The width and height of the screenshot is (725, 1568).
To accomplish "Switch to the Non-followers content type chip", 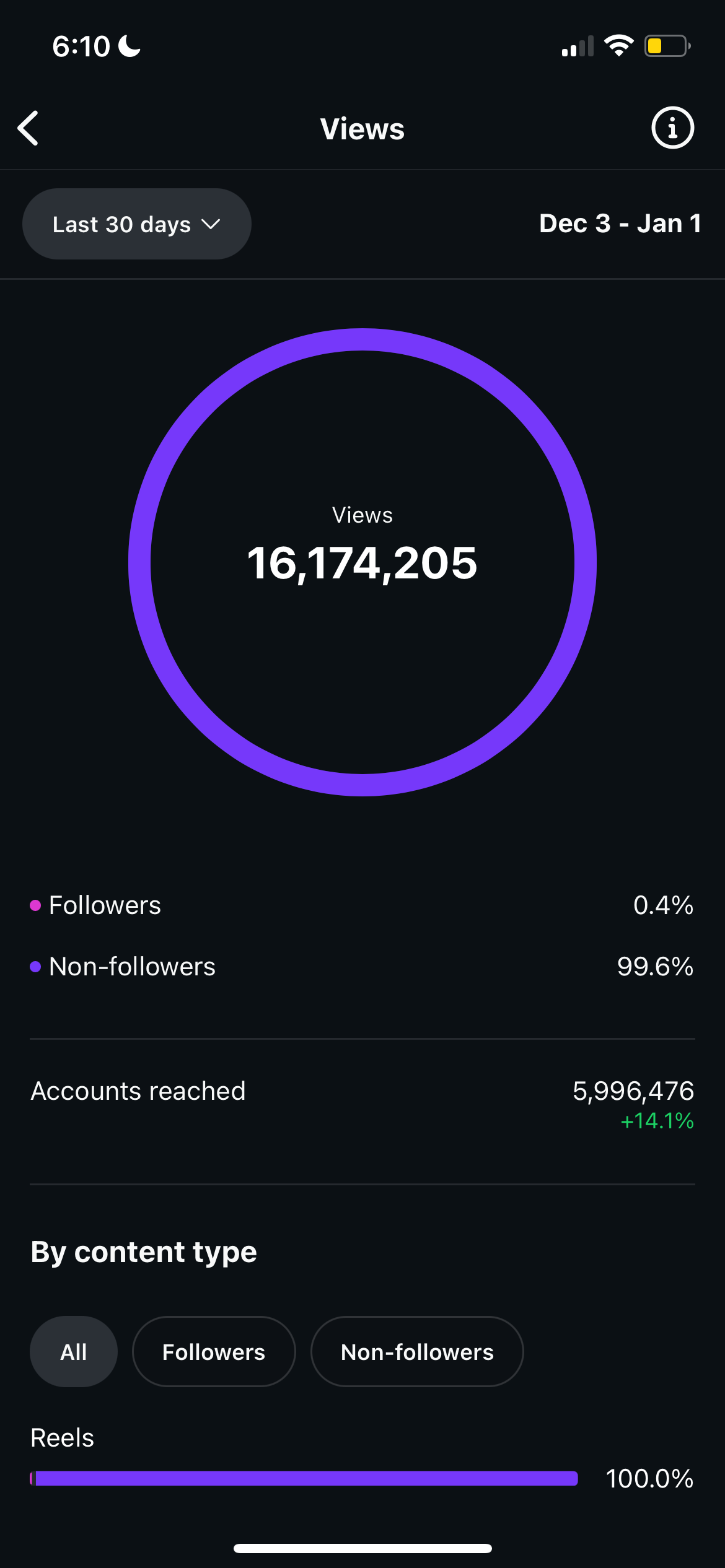I will (x=417, y=1352).
